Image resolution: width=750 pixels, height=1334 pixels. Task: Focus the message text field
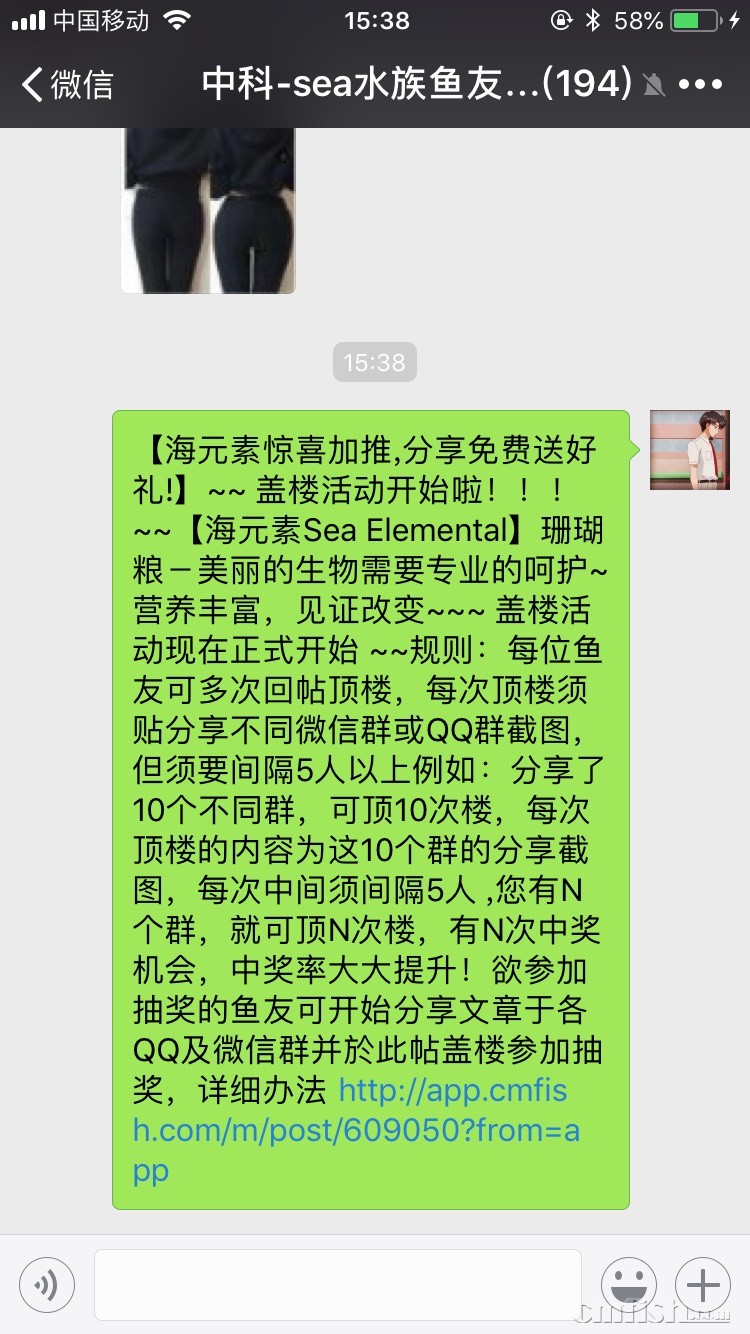pos(337,1284)
